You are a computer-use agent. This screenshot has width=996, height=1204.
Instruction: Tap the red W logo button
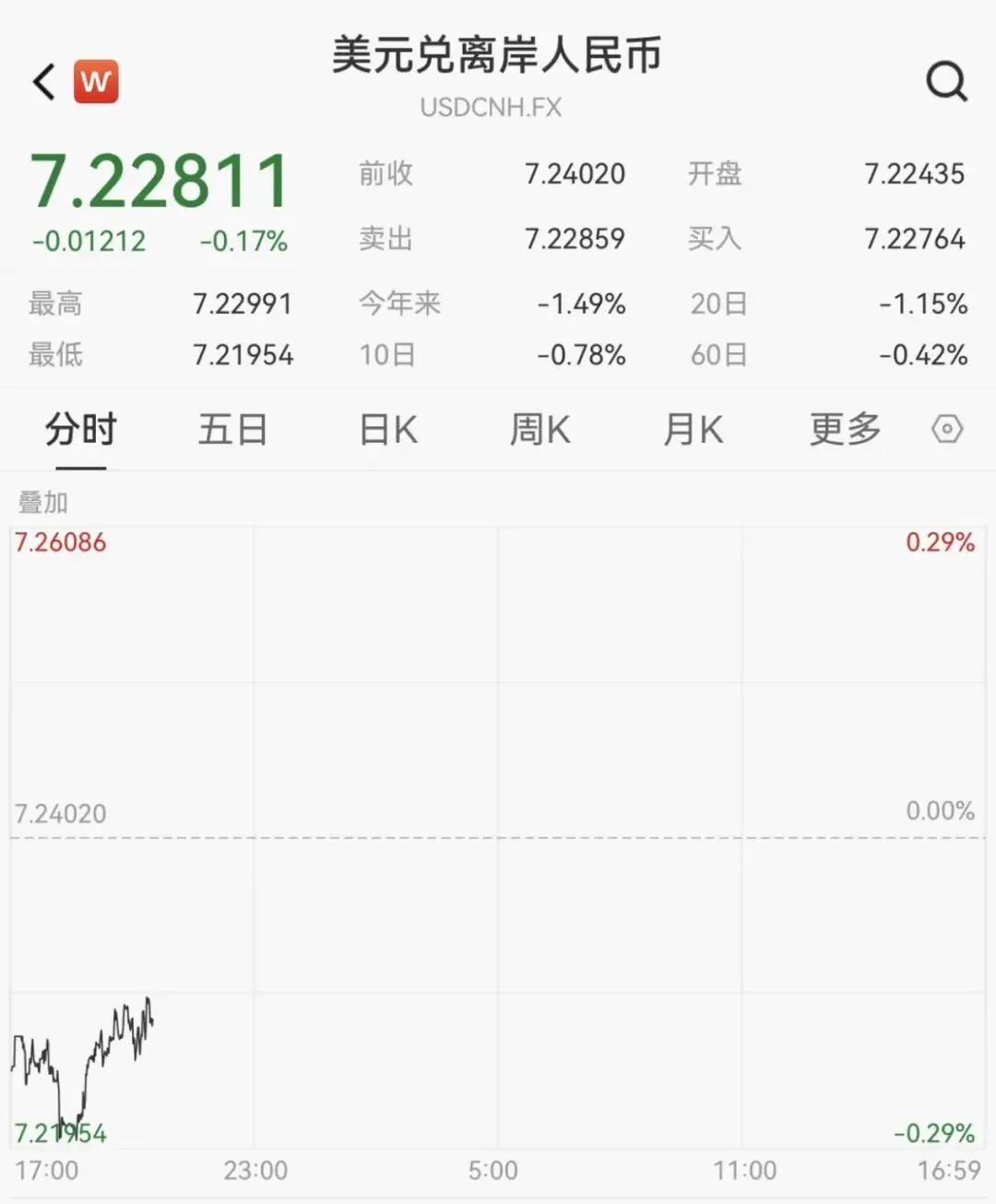coord(96,81)
